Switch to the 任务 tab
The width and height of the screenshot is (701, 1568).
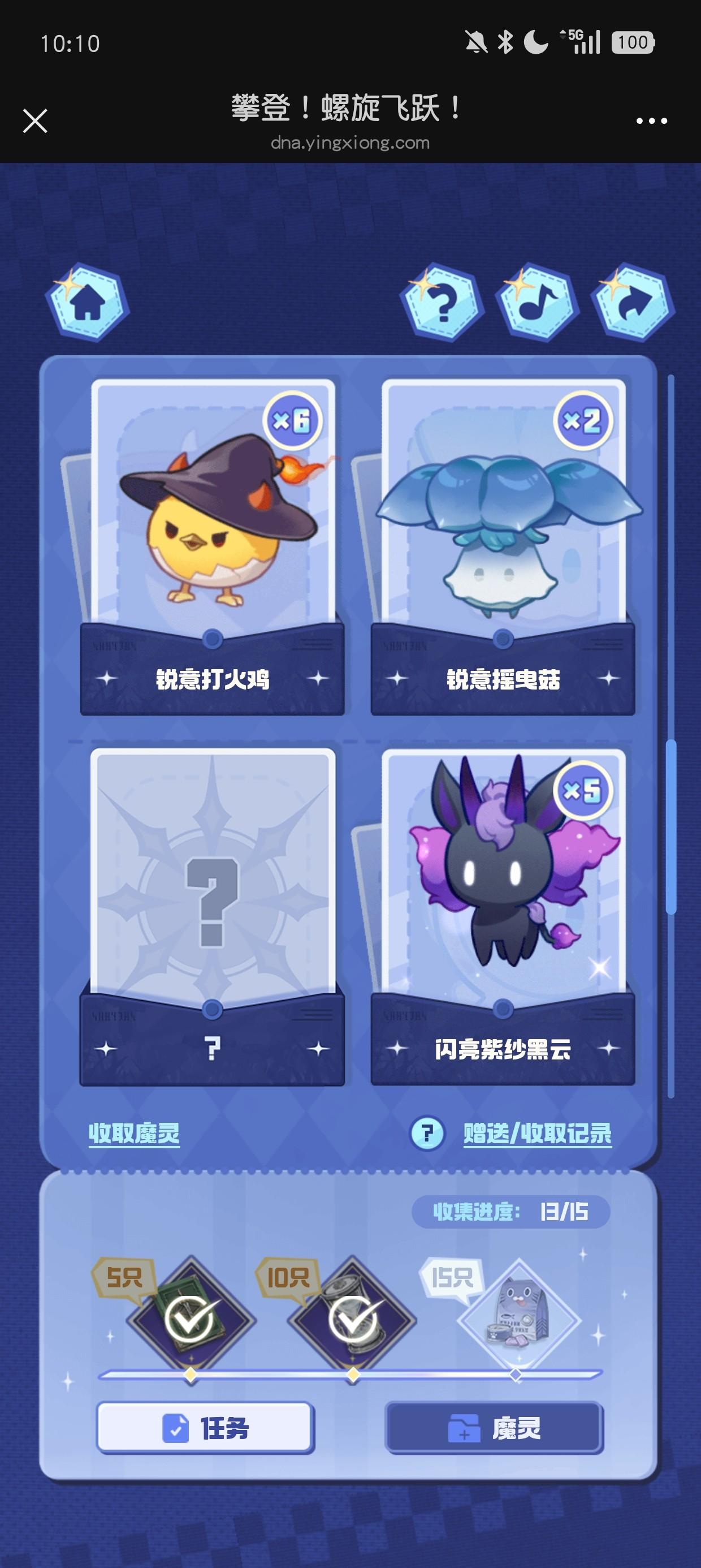206,1428
